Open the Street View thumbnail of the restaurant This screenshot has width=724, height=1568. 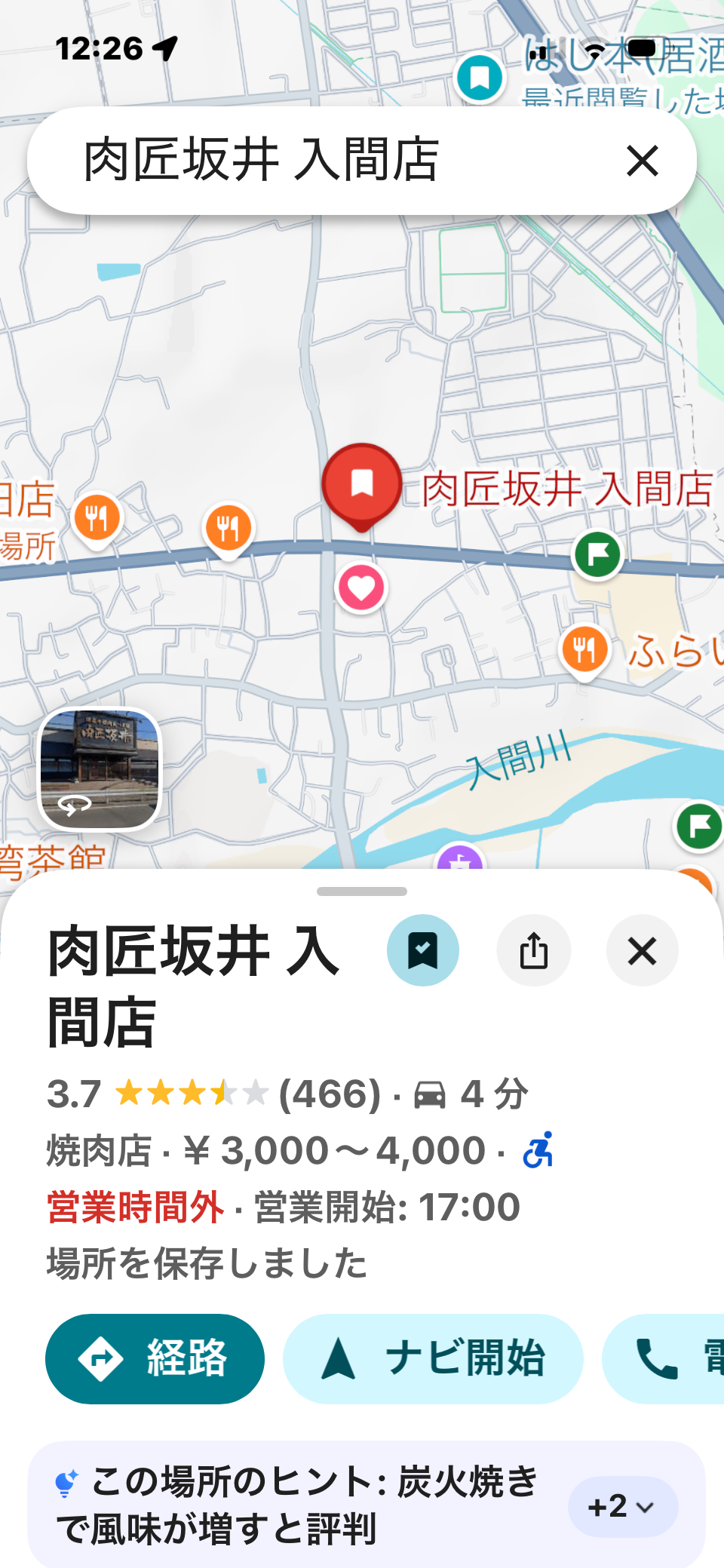click(x=100, y=769)
